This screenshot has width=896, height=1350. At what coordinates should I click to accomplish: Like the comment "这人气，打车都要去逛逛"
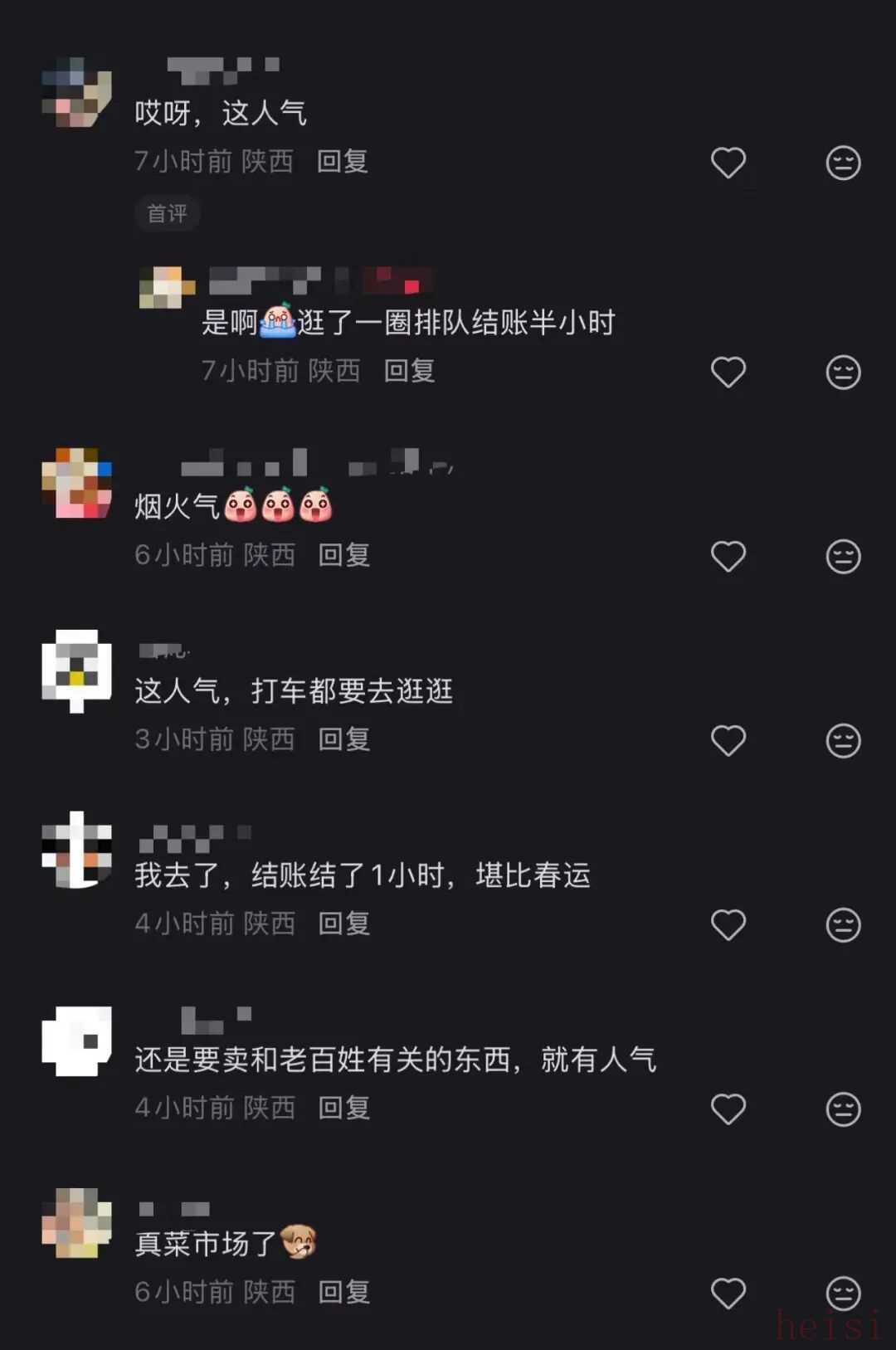728,740
